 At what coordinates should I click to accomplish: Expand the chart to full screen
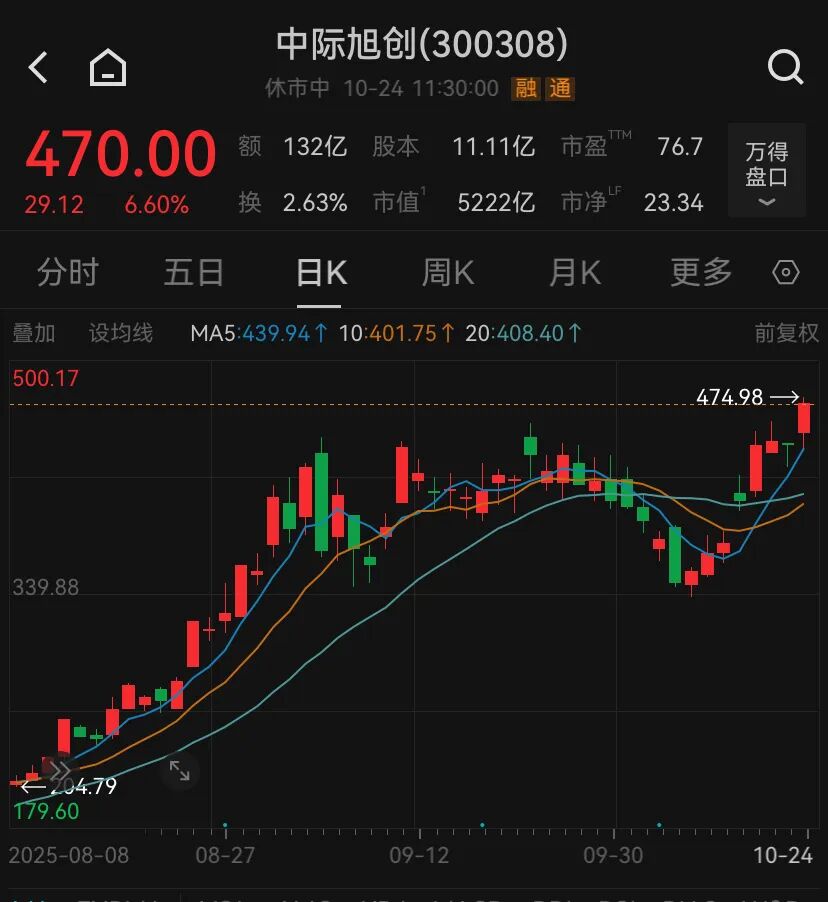pyautogui.click(x=179, y=770)
